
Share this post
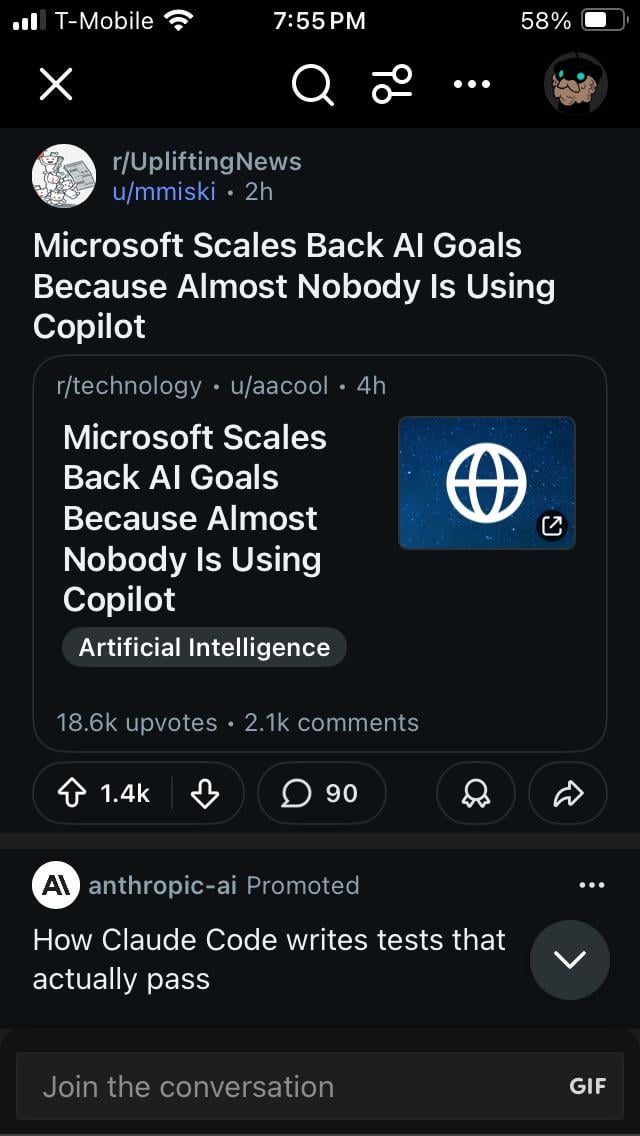(567, 793)
